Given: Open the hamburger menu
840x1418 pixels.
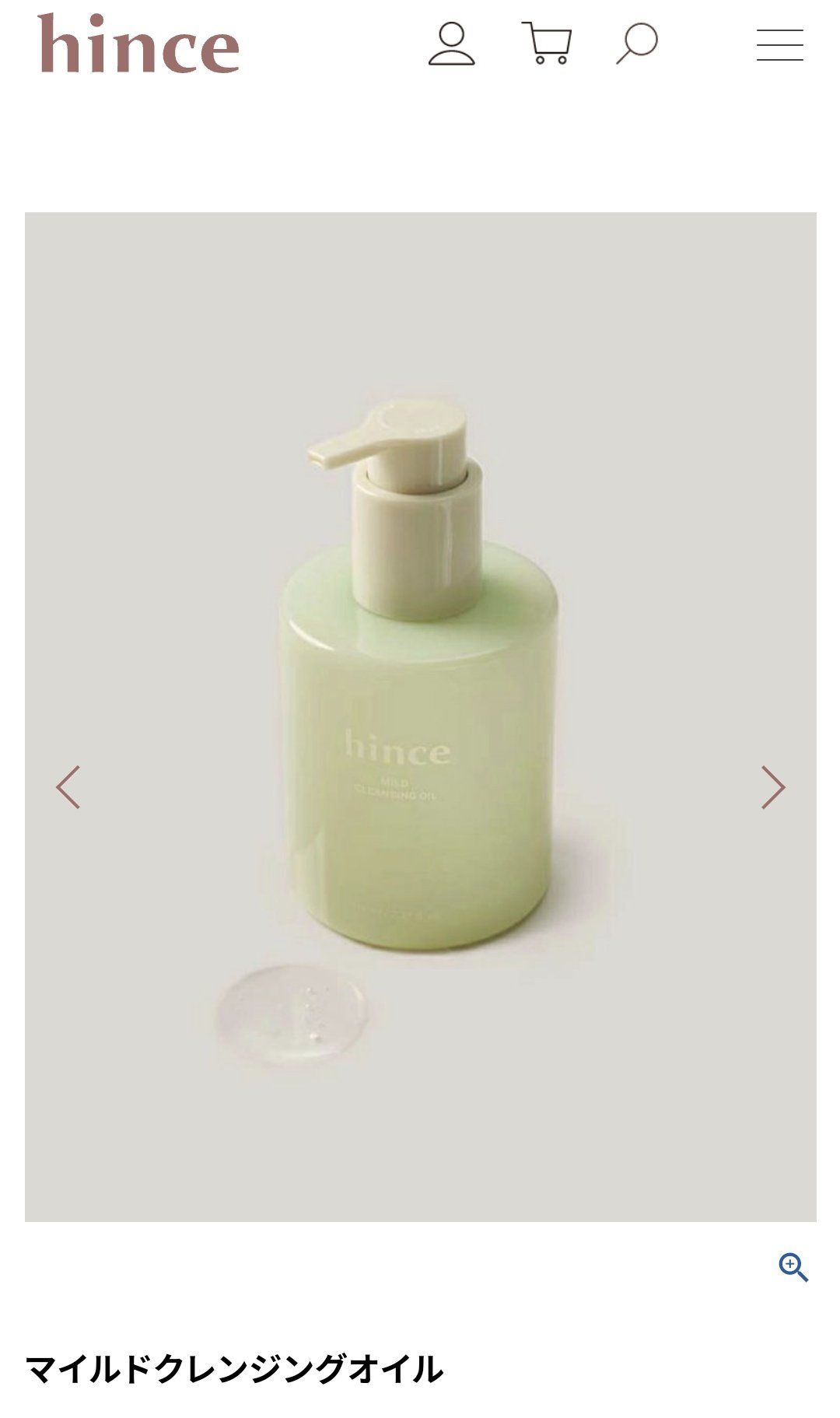Looking at the screenshot, I should point(779,45).
